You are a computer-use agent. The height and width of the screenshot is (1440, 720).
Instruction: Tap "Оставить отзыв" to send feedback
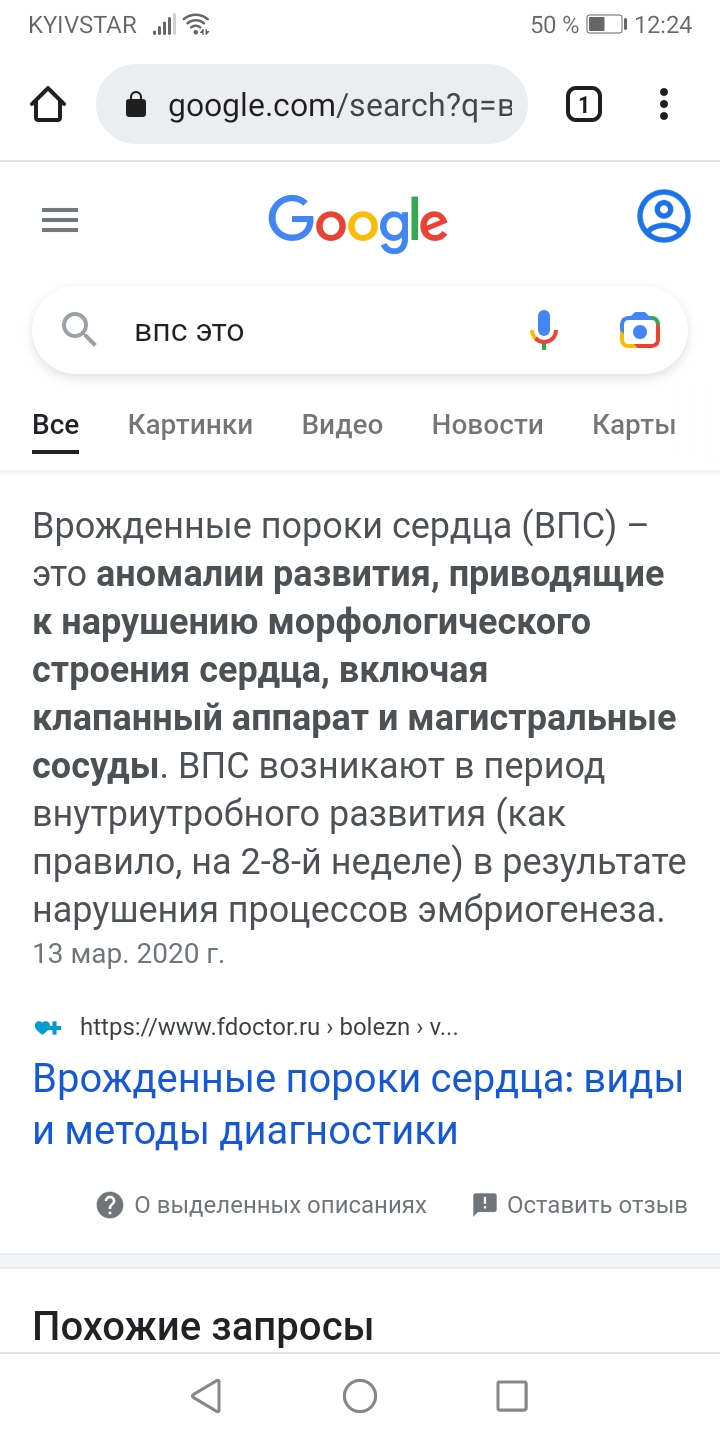pos(580,1205)
